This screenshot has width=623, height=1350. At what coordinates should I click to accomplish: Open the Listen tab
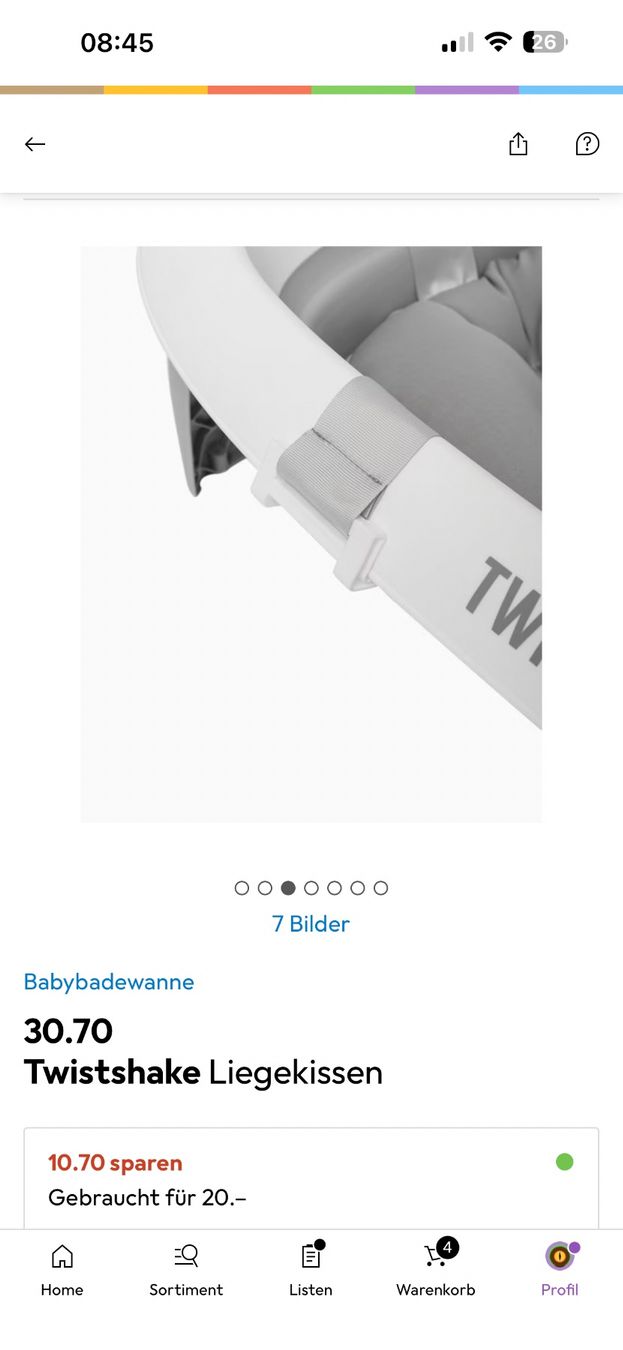click(x=311, y=1270)
